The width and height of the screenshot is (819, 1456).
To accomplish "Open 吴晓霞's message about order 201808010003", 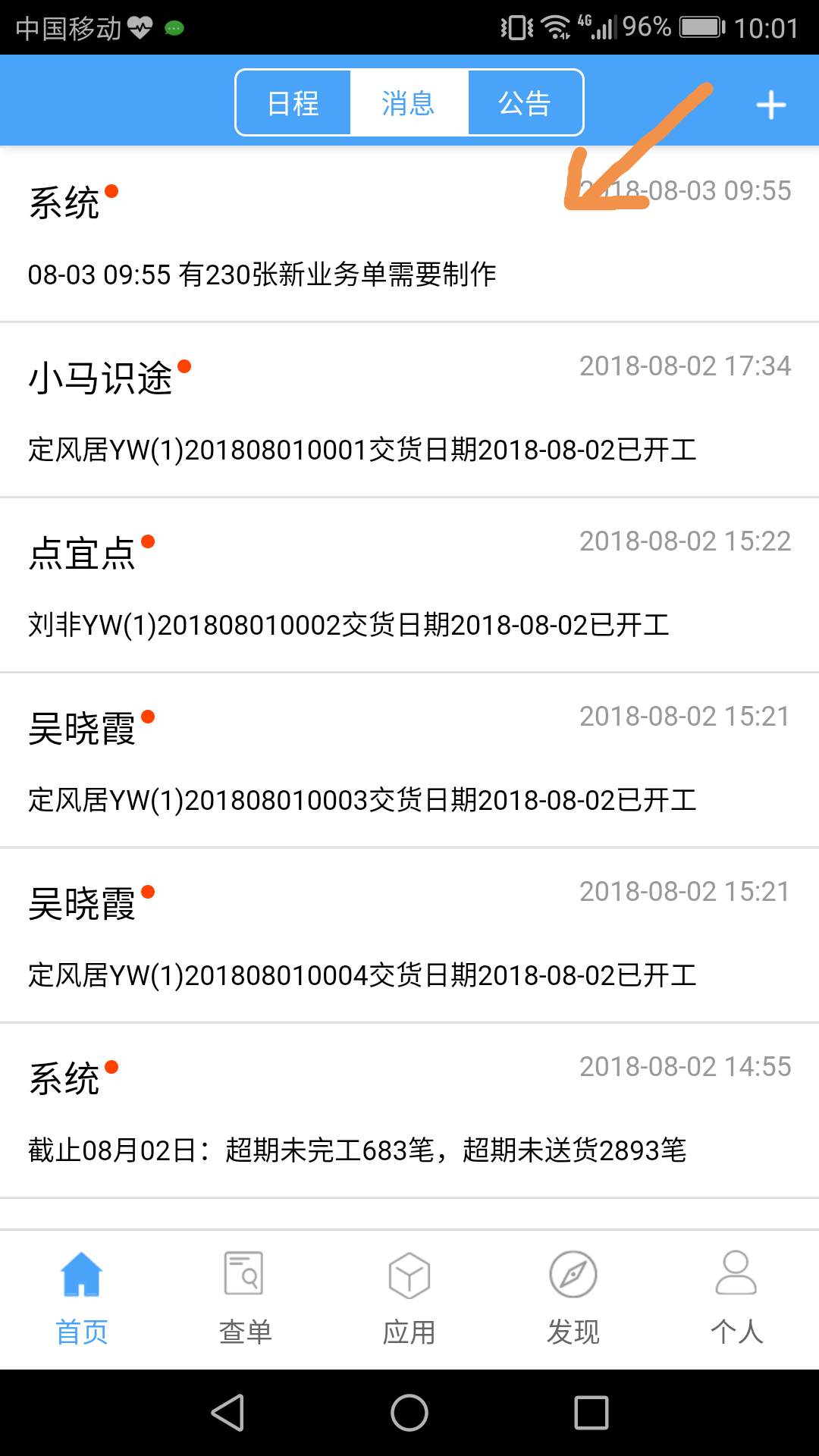I will (x=409, y=761).
